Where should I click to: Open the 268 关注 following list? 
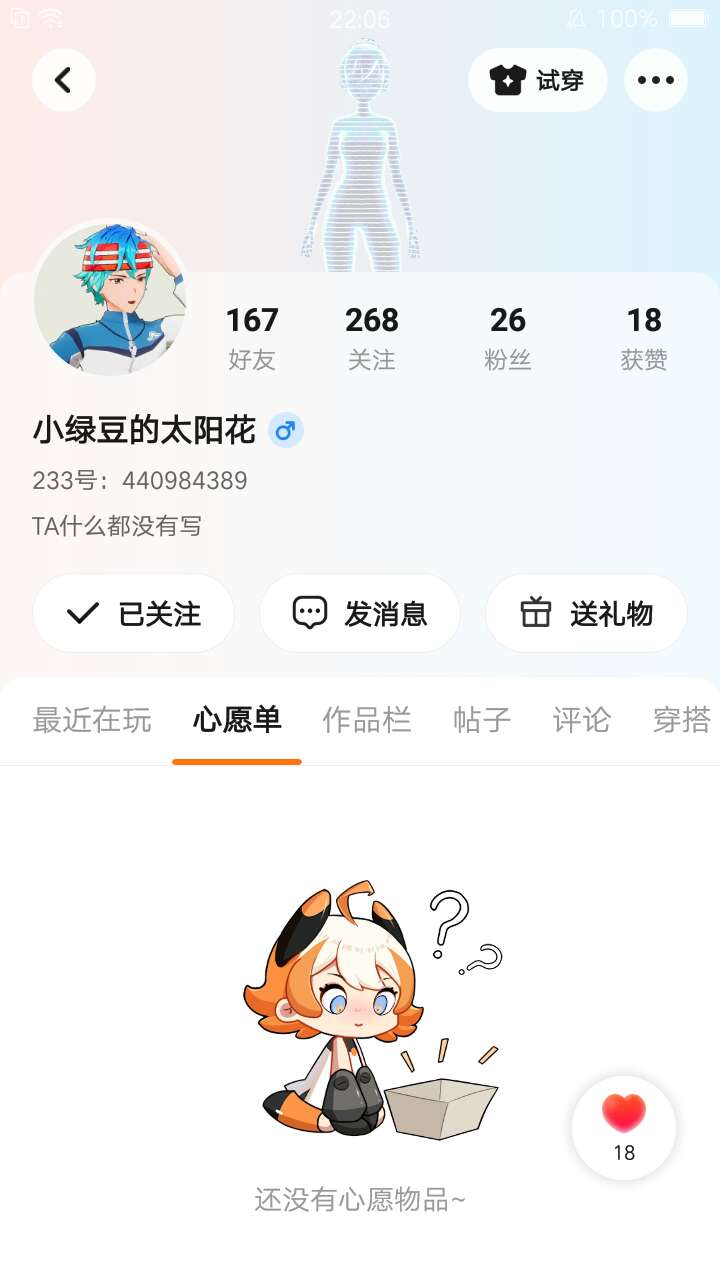pyautogui.click(x=371, y=337)
